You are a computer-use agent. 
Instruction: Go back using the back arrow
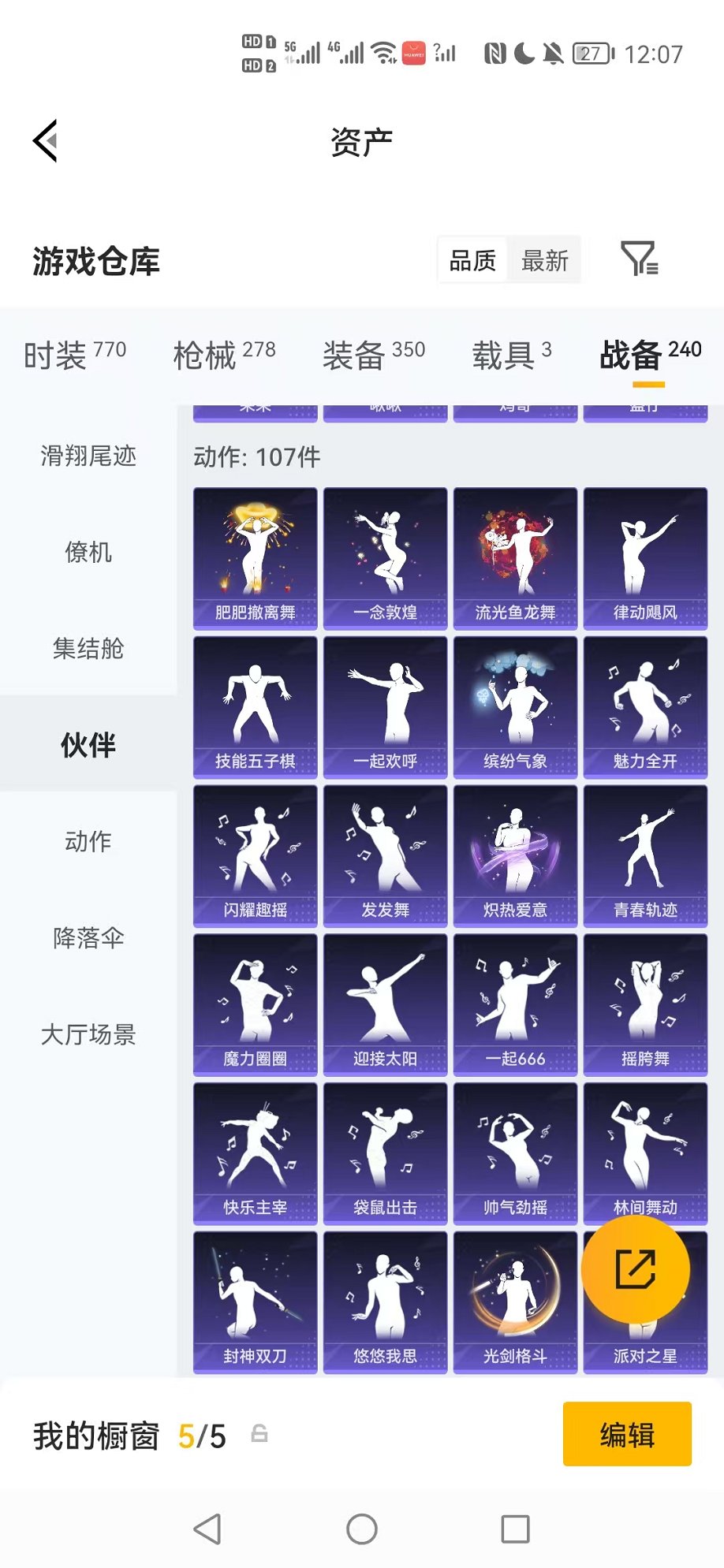tap(45, 140)
